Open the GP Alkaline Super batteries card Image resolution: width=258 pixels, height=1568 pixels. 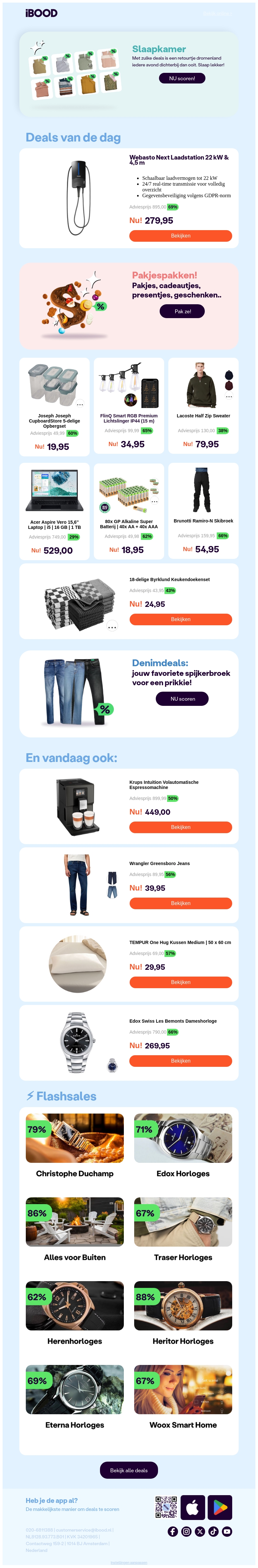pyautogui.click(x=128, y=511)
